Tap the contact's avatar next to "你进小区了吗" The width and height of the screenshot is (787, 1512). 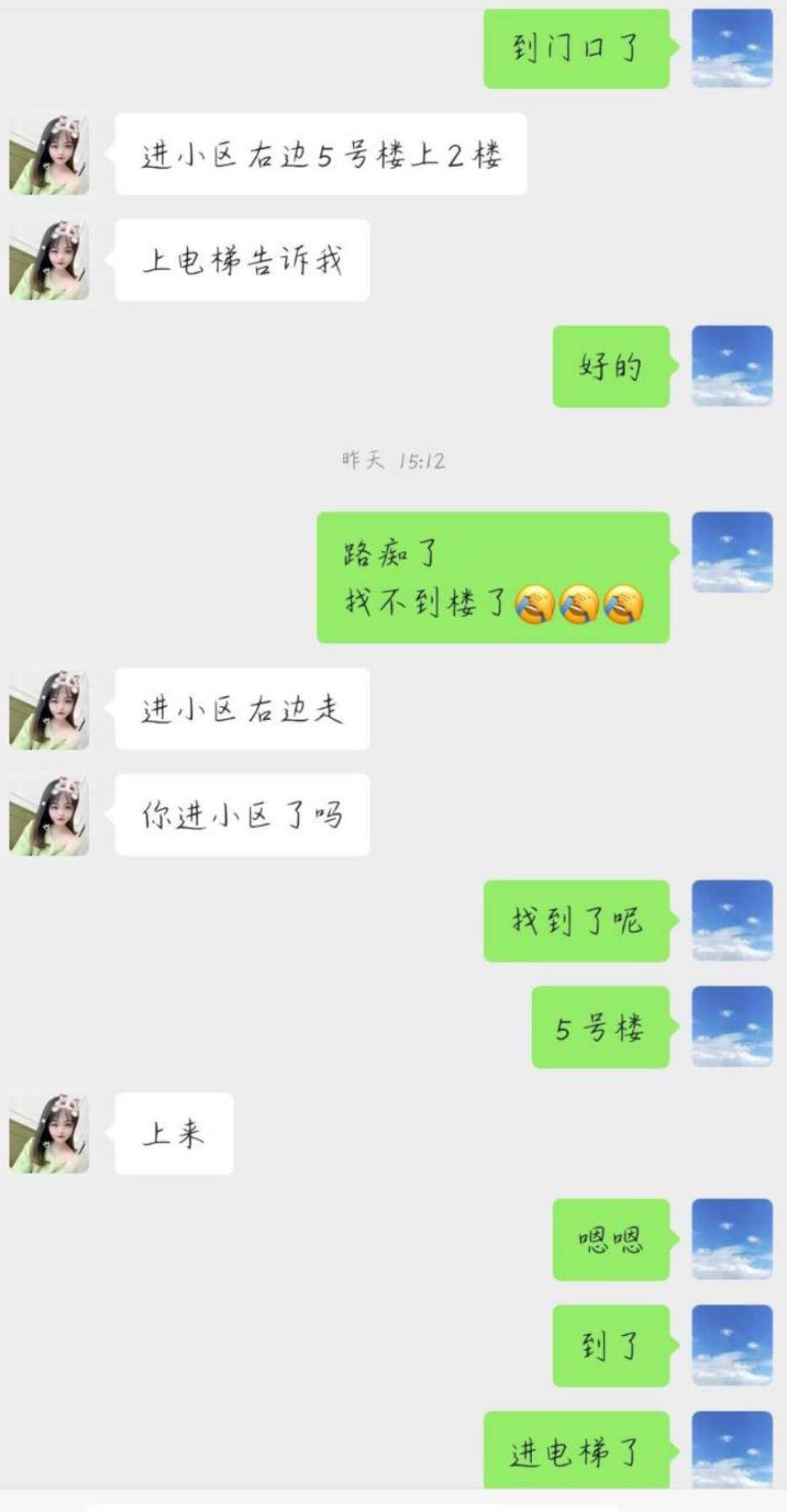(49, 816)
